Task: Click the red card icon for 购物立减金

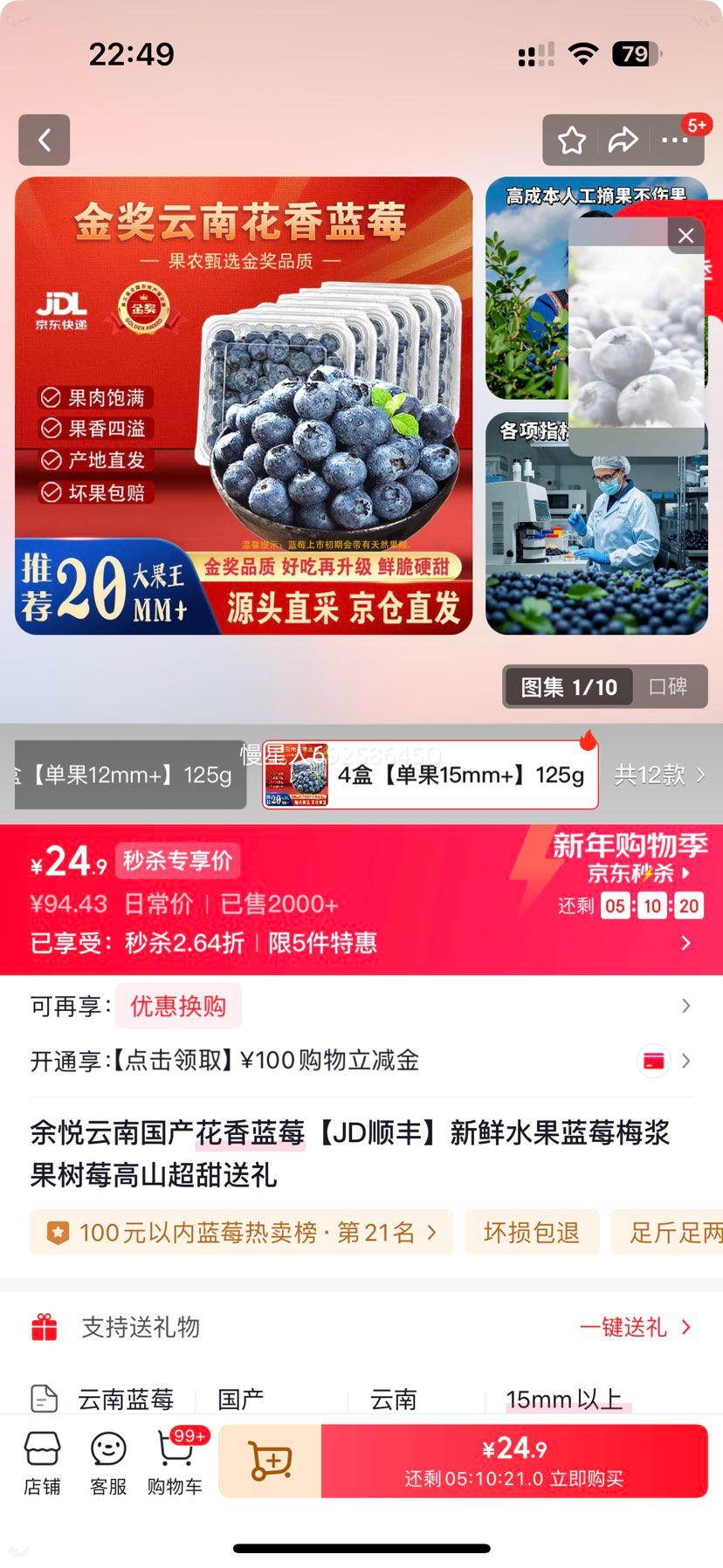Action: 653,1060
